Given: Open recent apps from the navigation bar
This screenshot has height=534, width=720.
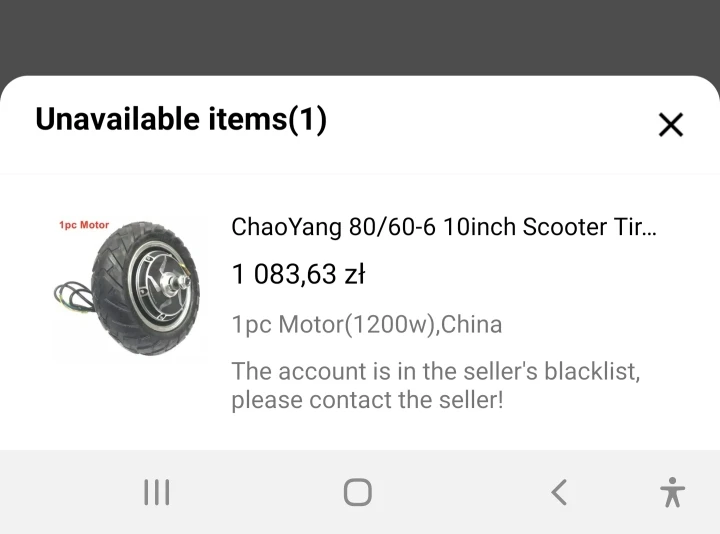Looking at the screenshot, I should (x=157, y=492).
